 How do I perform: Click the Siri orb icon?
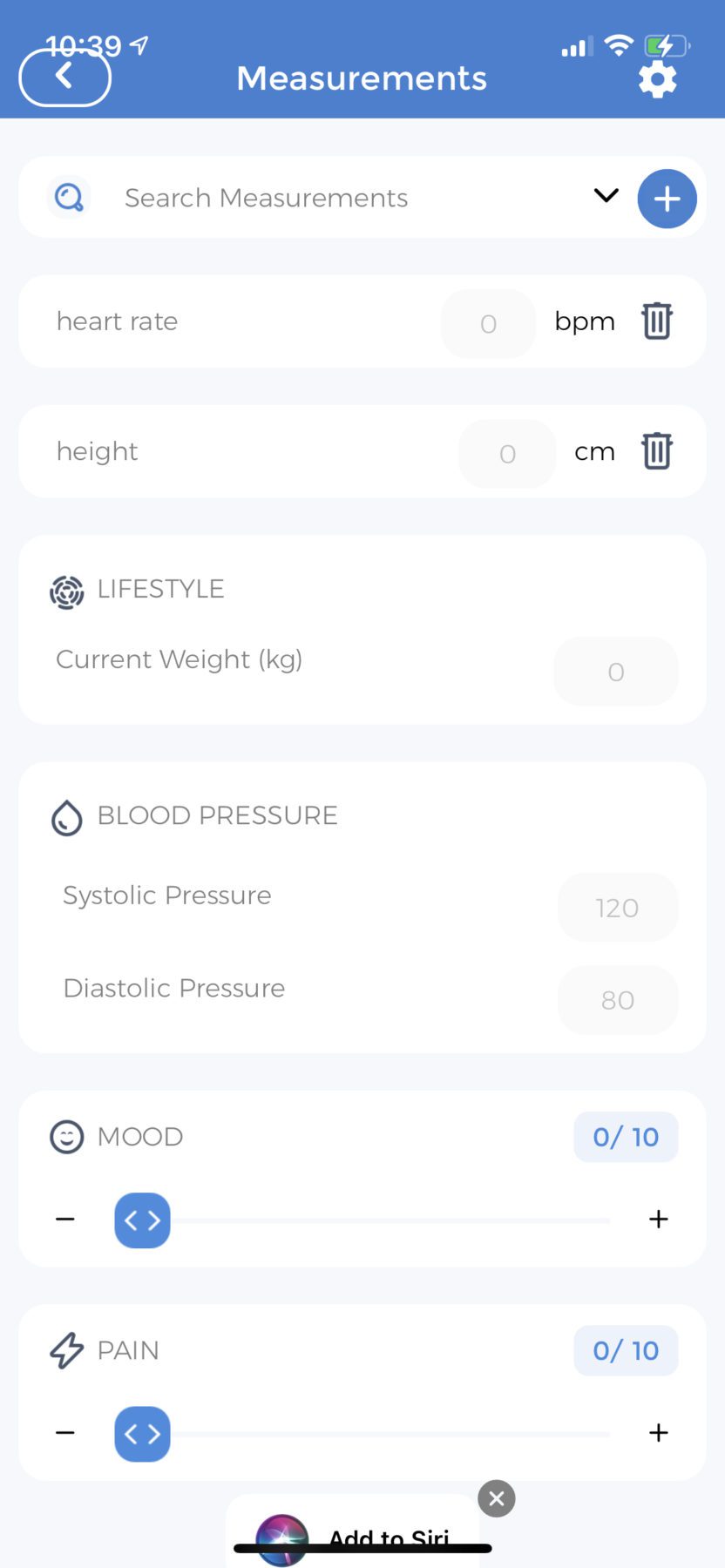[280, 1539]
